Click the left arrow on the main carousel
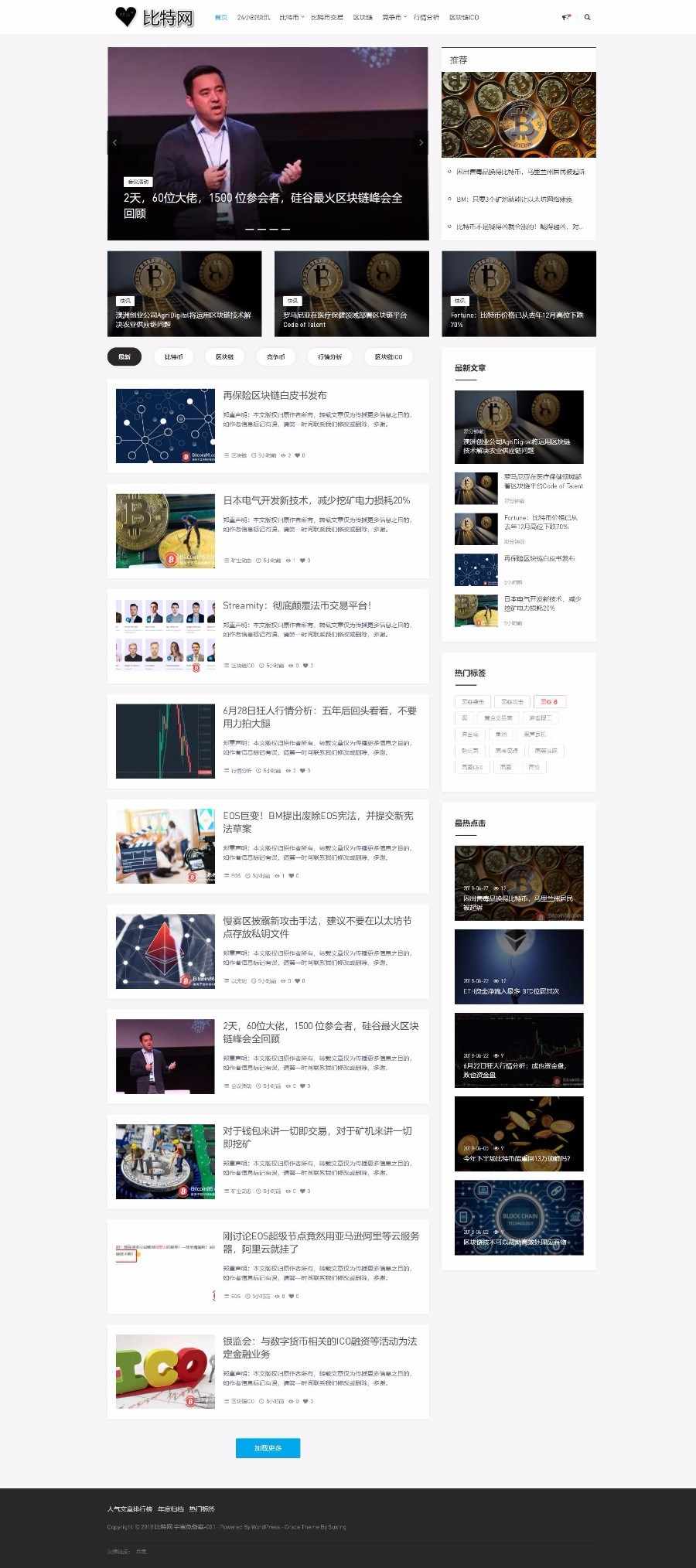 click(114, 142)
